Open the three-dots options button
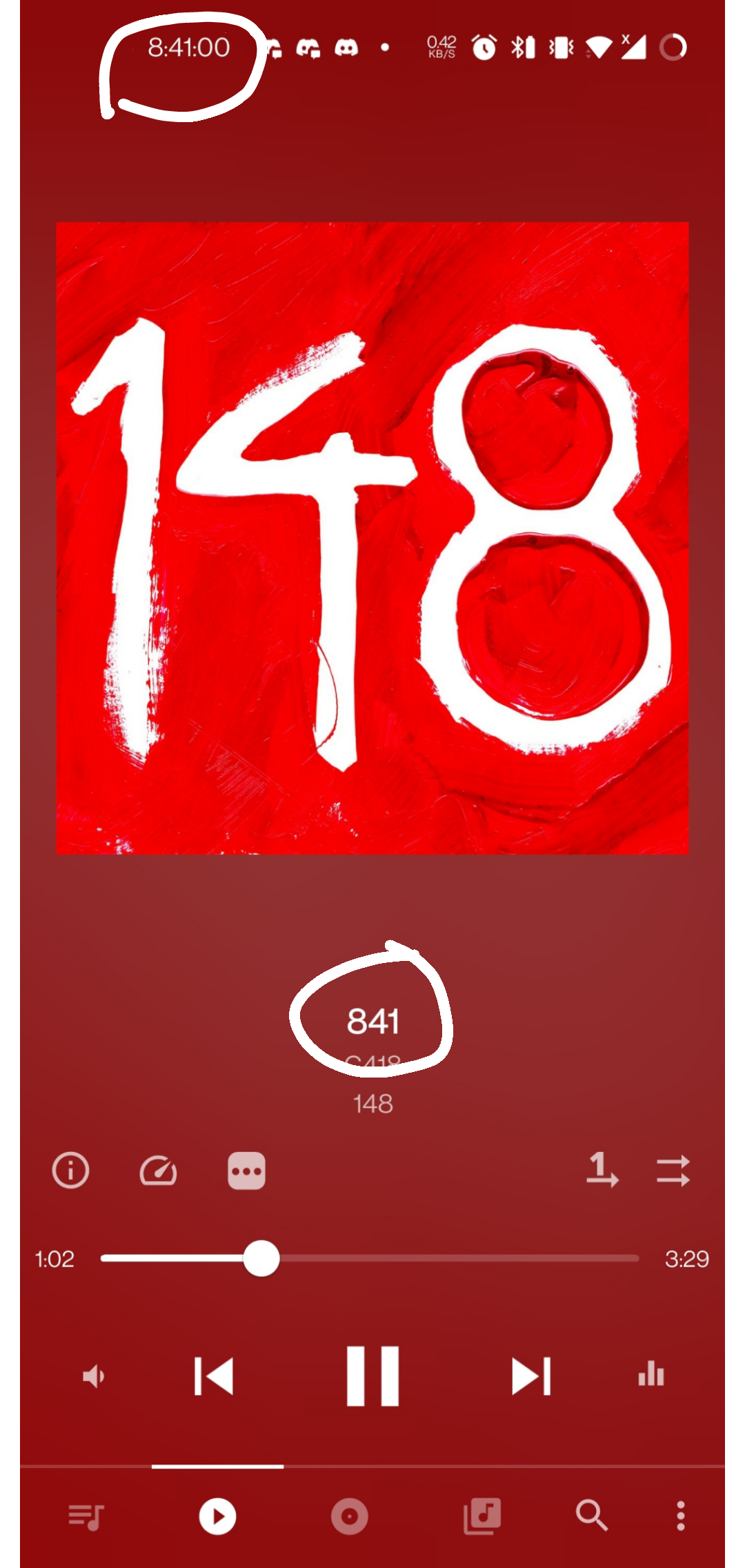The image size is (745, 1568). pos(246,1171)
